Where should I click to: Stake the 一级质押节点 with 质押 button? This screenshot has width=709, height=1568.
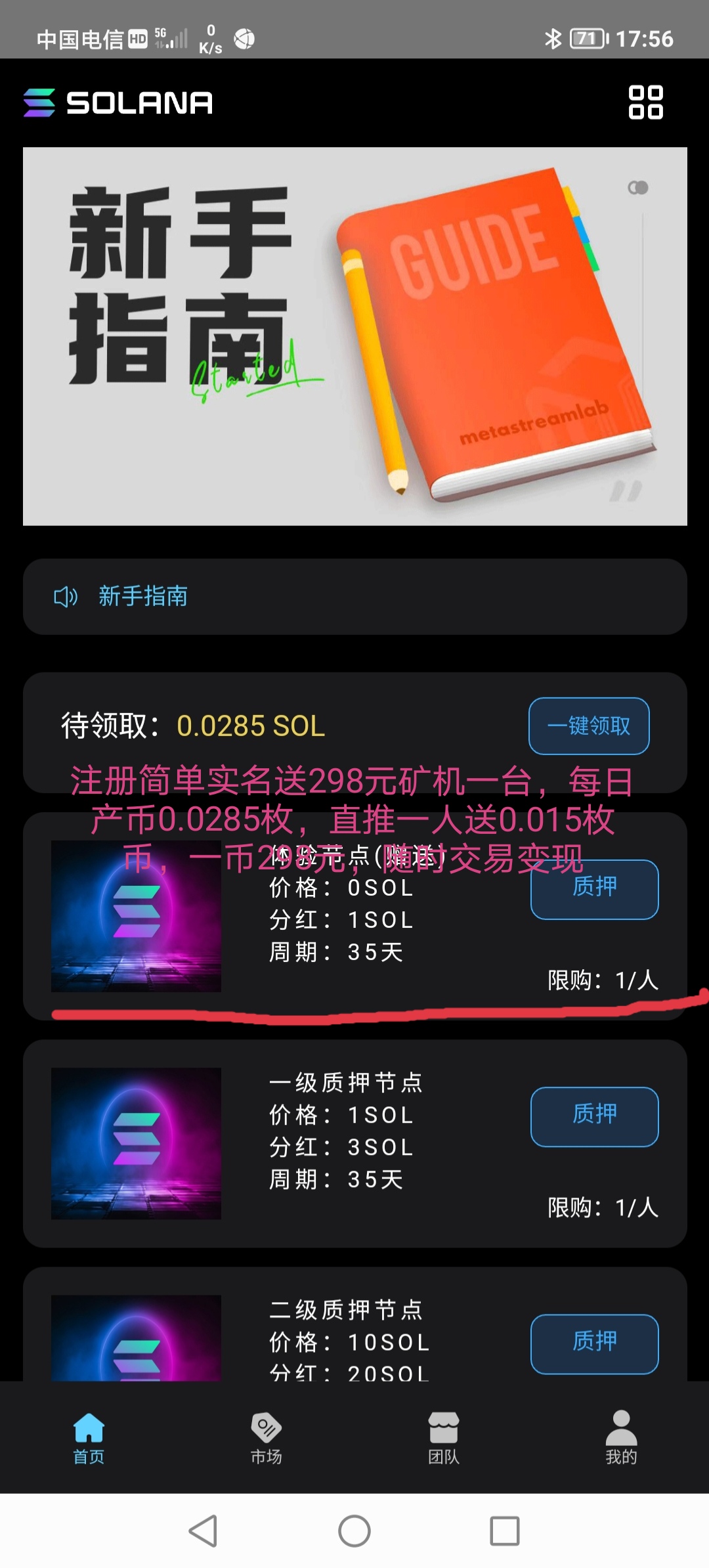click(x=594, y=1116)
